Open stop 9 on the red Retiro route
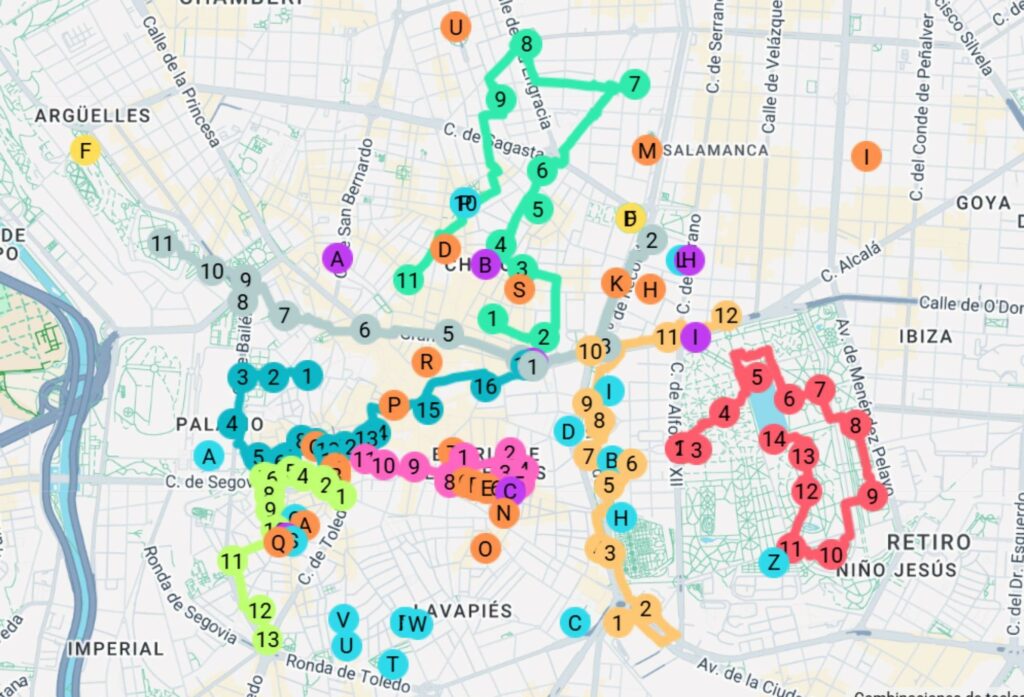 [x=872, y=495]
